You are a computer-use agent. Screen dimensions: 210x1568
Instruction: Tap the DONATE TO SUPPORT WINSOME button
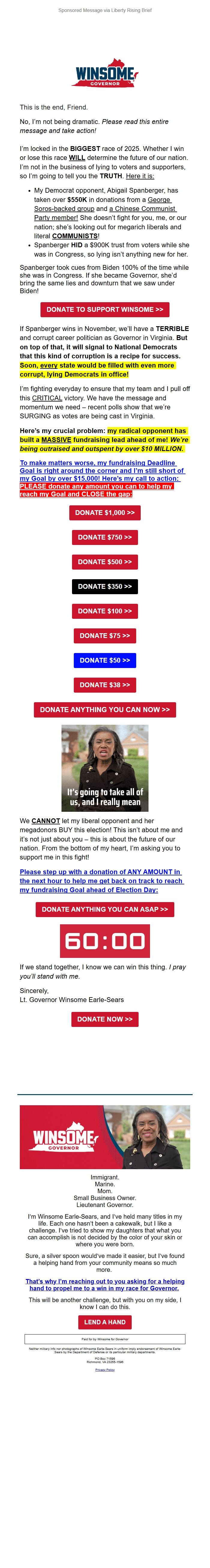click(105, 309)
